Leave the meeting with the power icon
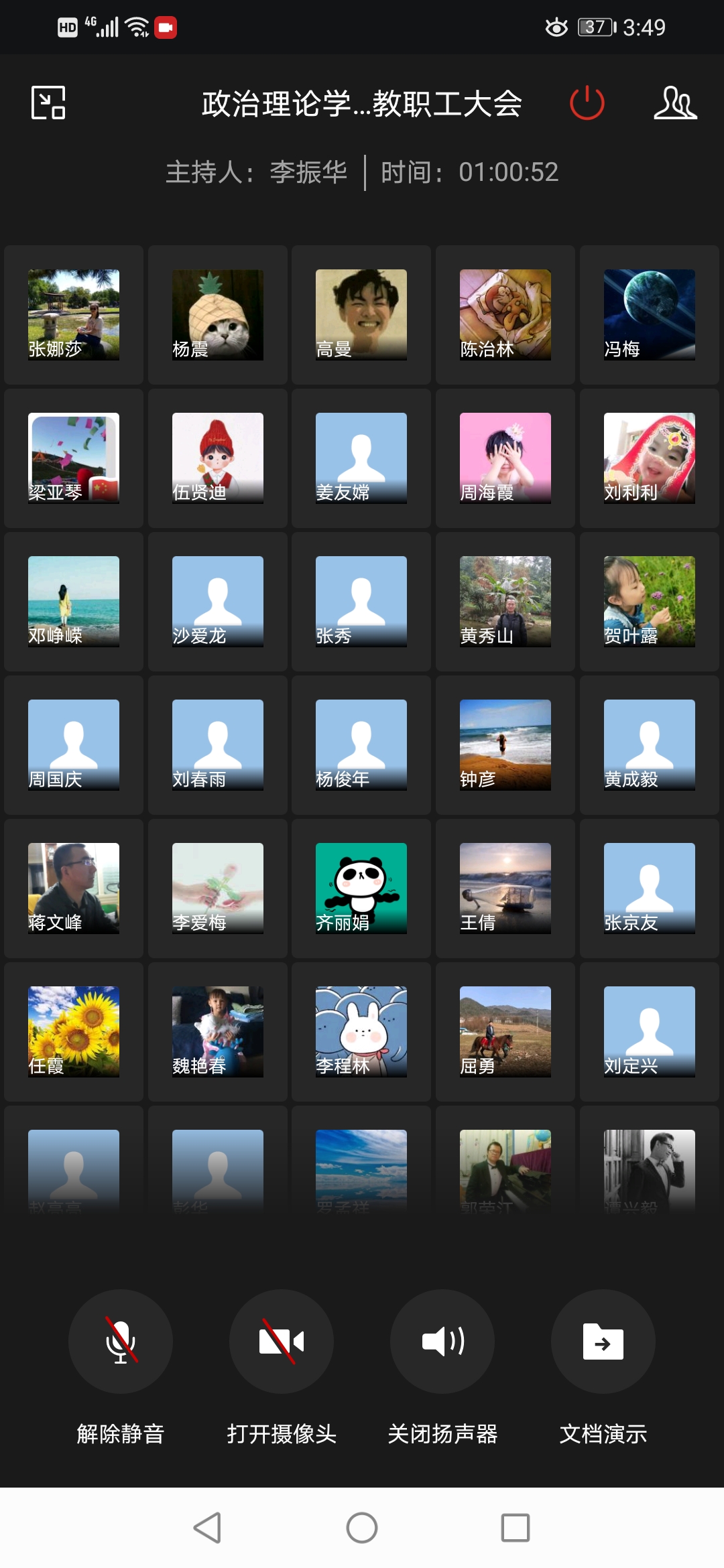 click(587, 103)
